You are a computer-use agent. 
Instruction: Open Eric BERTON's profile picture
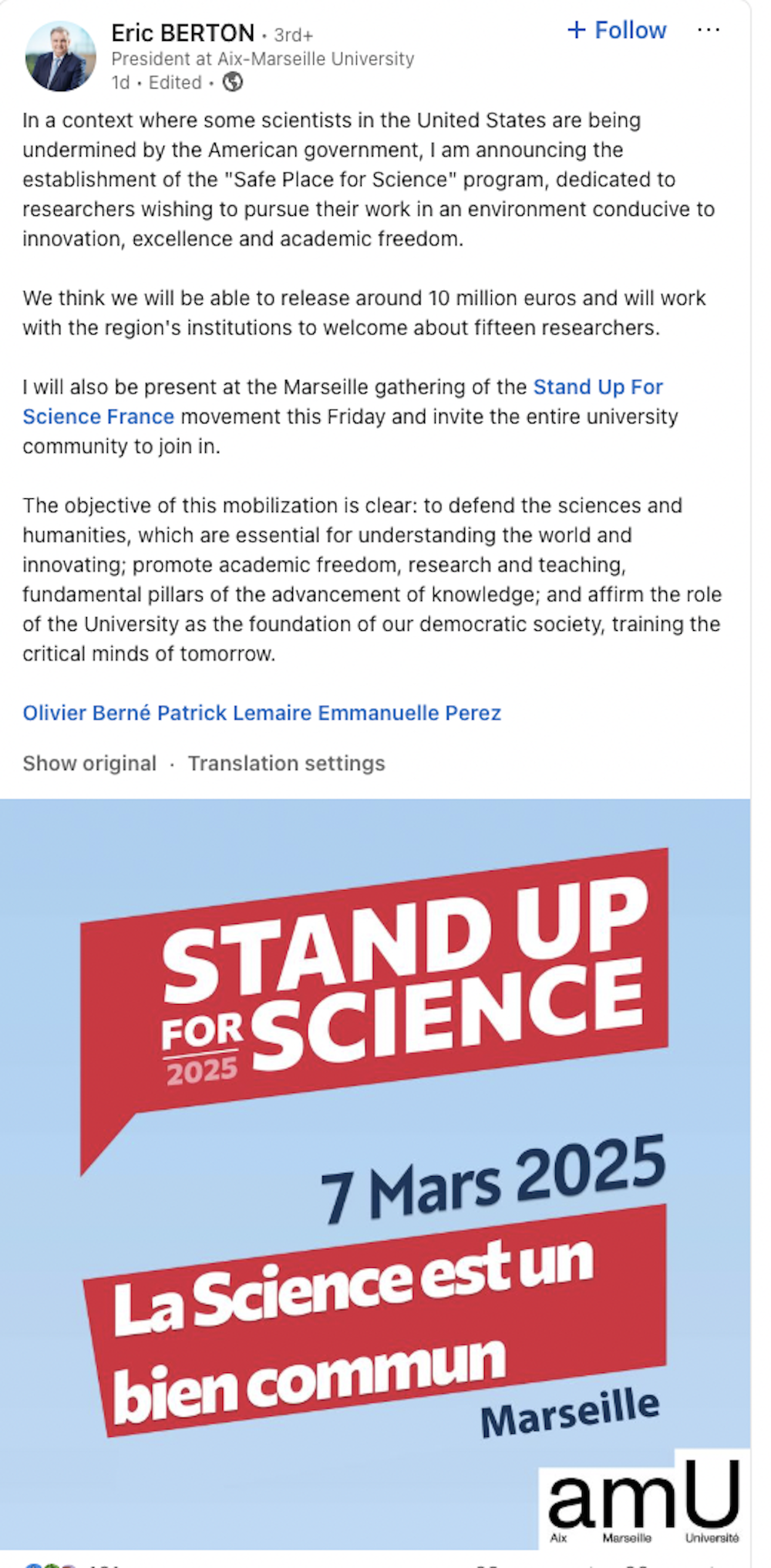pos(60,57)
